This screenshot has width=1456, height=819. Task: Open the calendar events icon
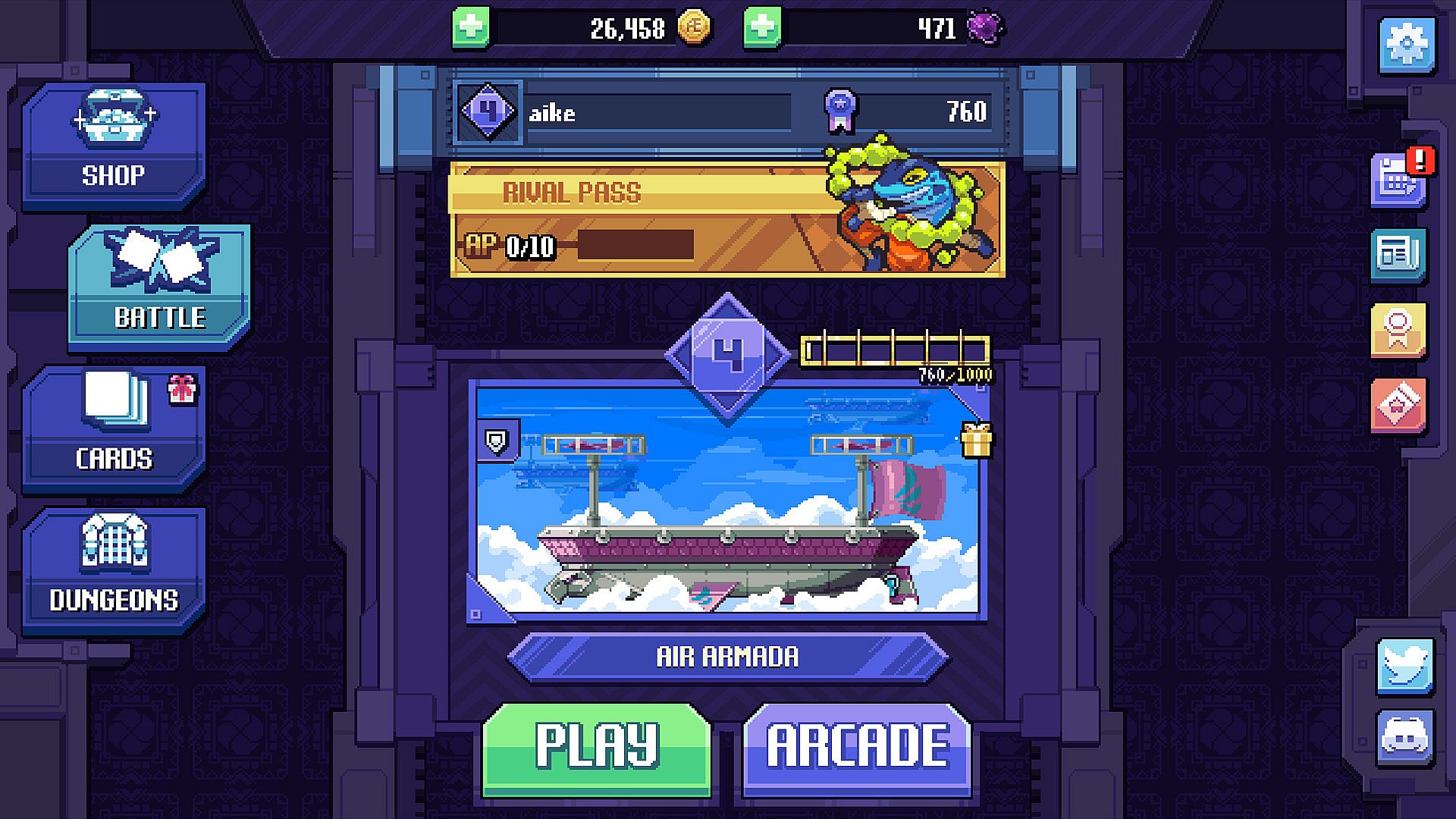click(1398, 182)
